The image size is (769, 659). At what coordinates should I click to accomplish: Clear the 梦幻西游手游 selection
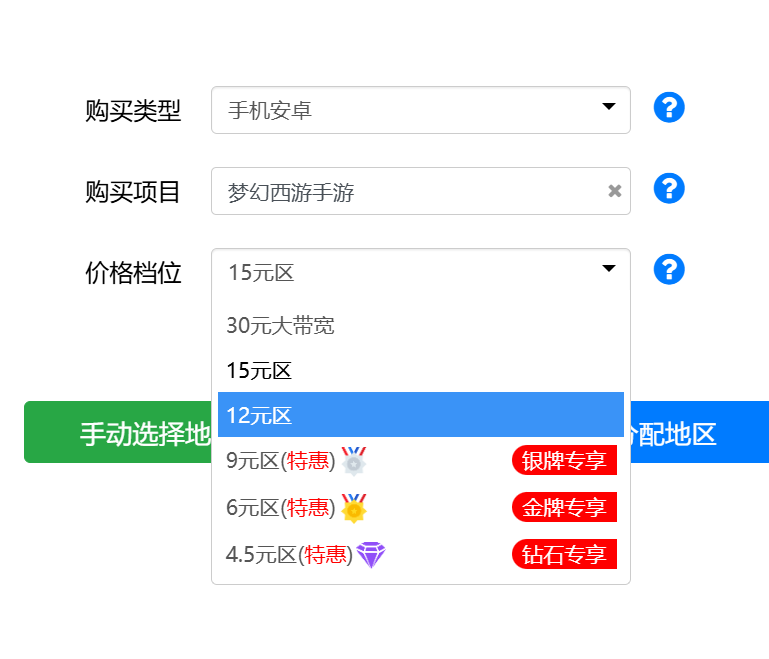(x=614, y=191)
